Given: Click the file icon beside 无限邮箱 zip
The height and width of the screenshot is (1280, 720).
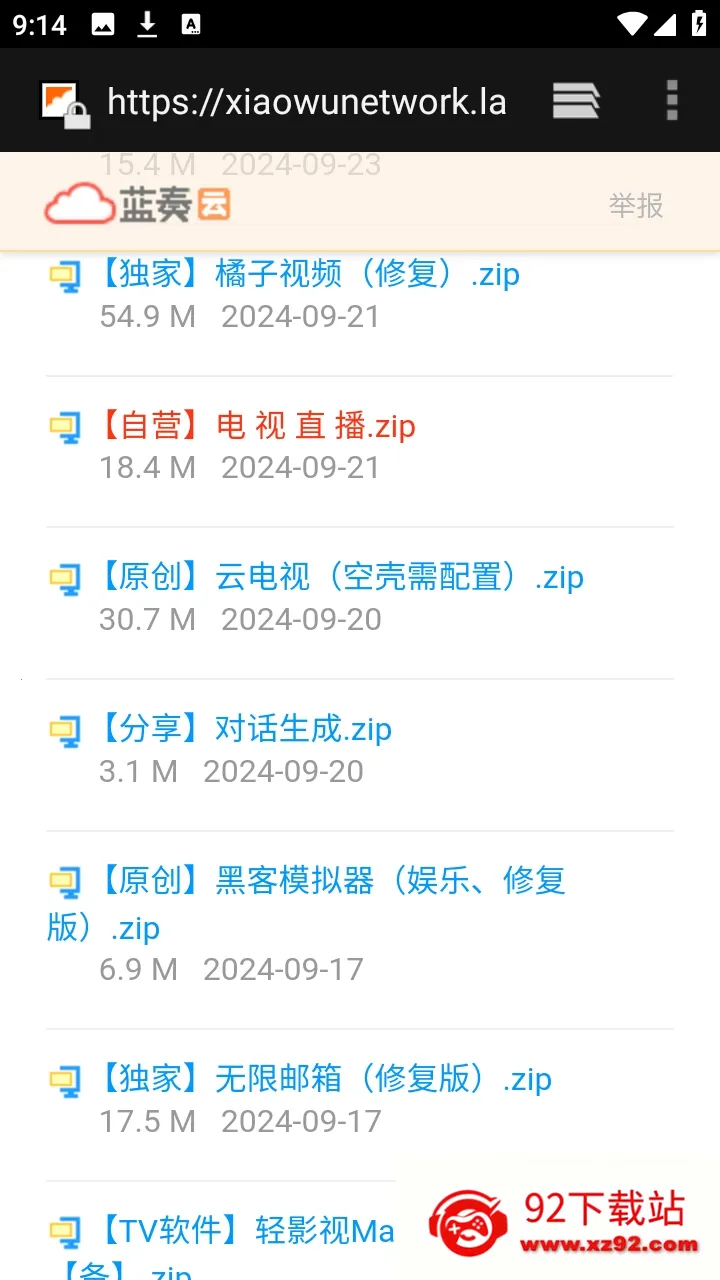Looking at the screenshot, I should click(x=64, y=1079).
